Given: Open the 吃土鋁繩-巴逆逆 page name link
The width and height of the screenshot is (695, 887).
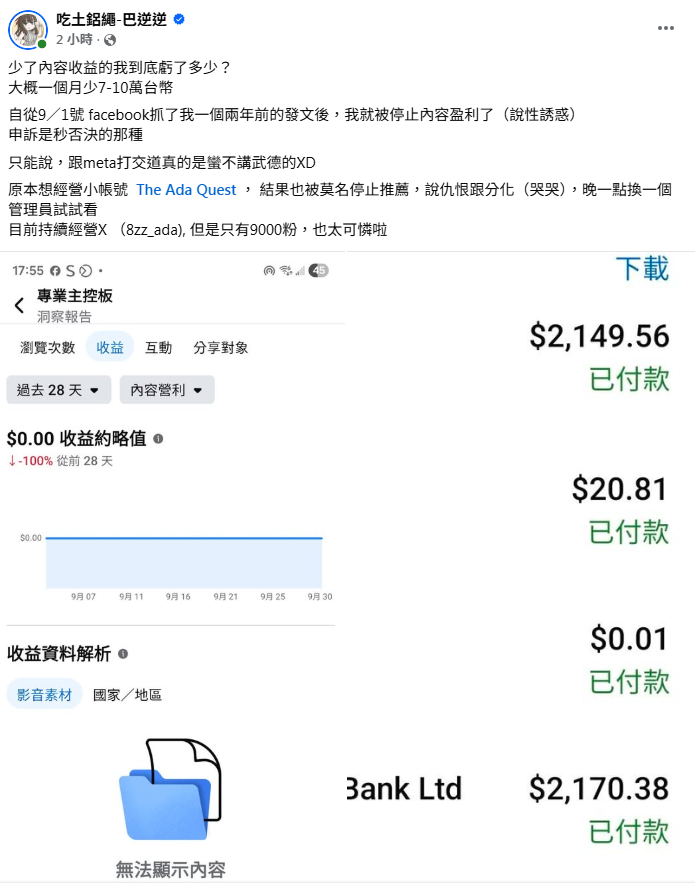Looking at the screenshot, I should click(x=113, y=19).
